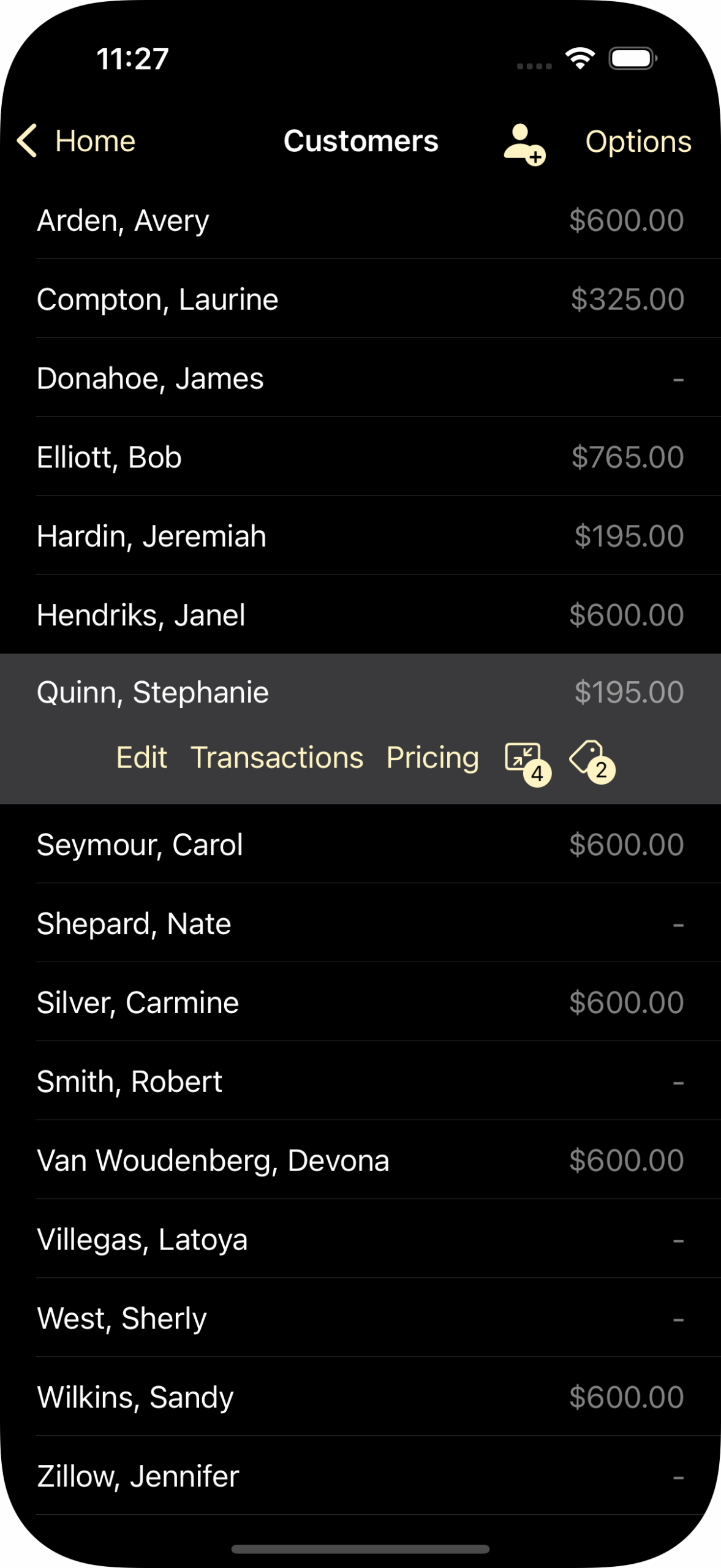Select customer Compton, Laurine

coord(360,300)
